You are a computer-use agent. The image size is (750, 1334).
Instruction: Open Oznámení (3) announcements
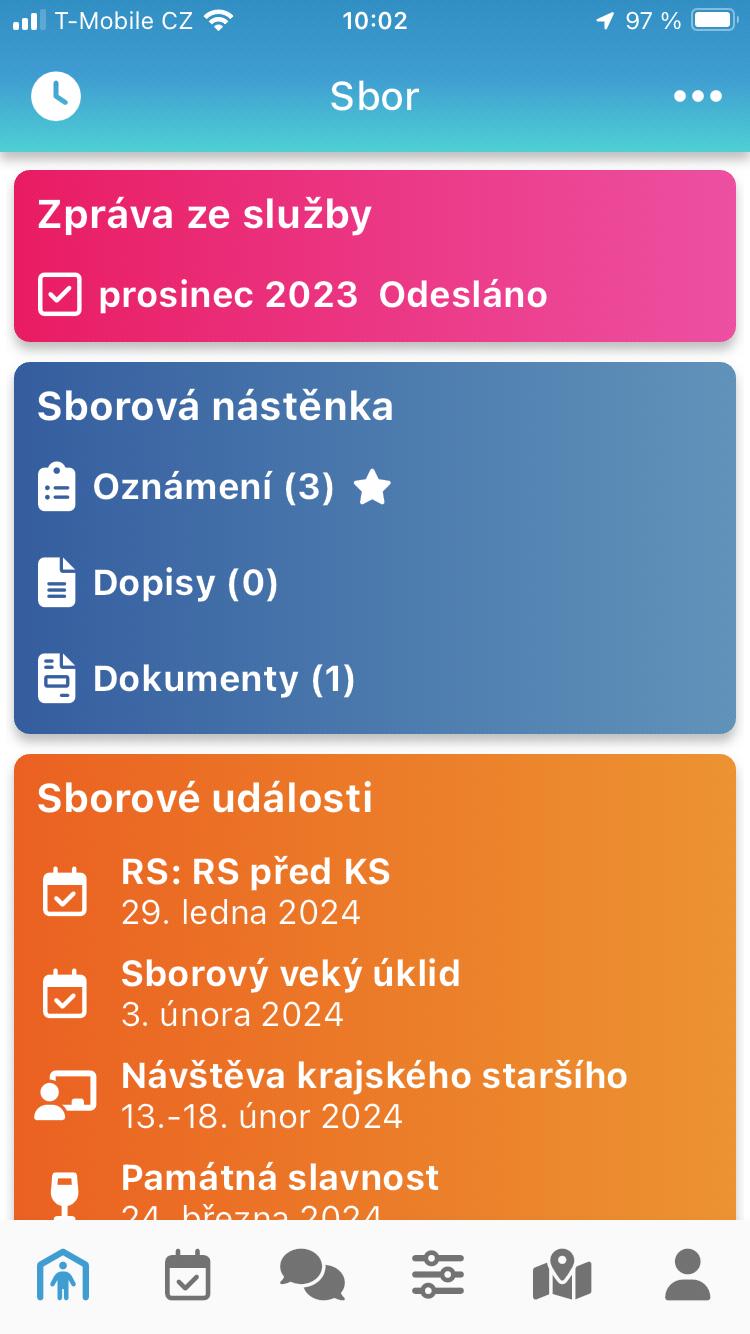pyautogui.click(x=213, y=488)
